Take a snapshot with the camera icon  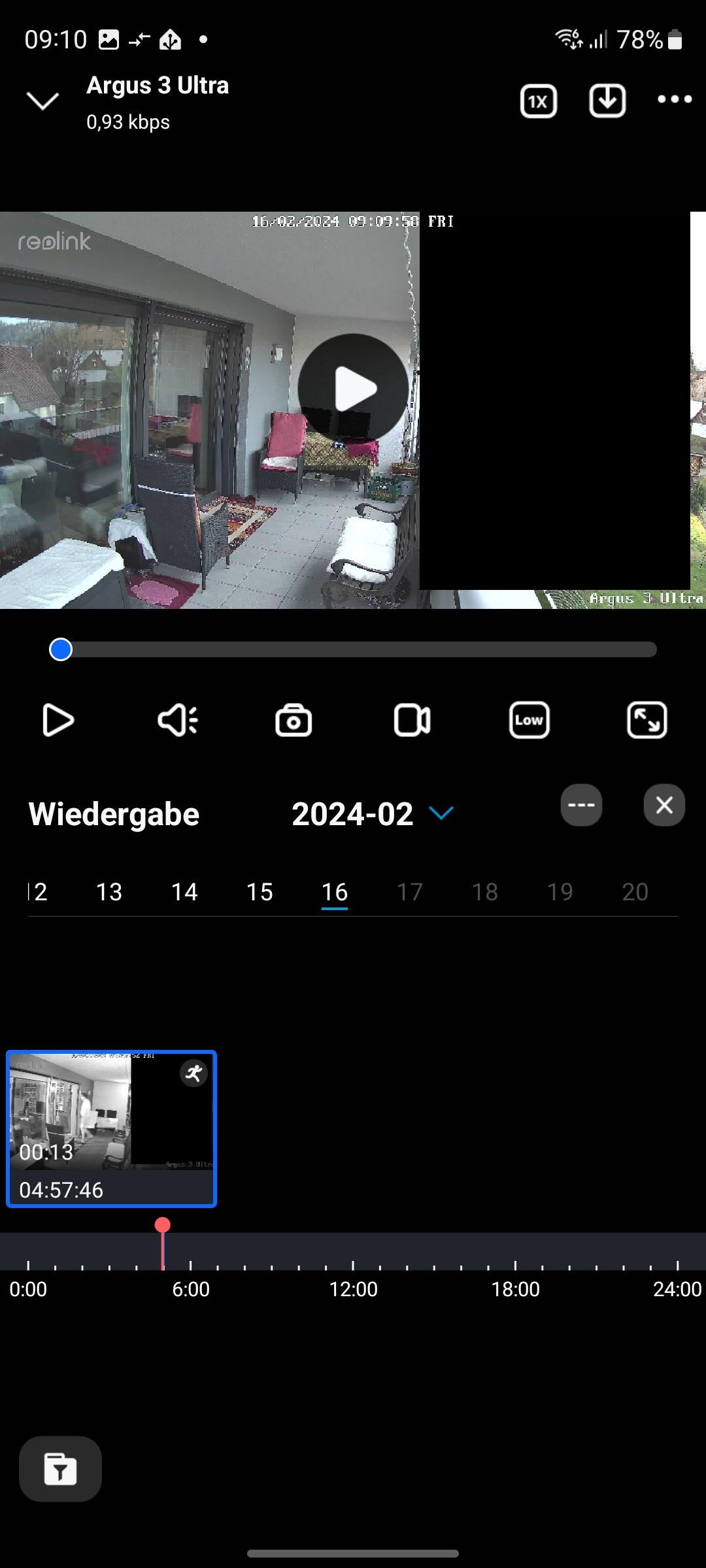coord(294,721)
